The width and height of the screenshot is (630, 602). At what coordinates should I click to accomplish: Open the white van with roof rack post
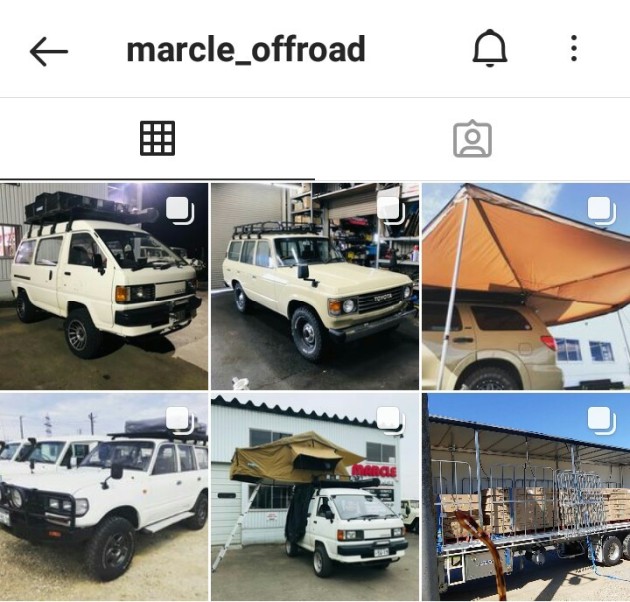click(x=104, y=286)
